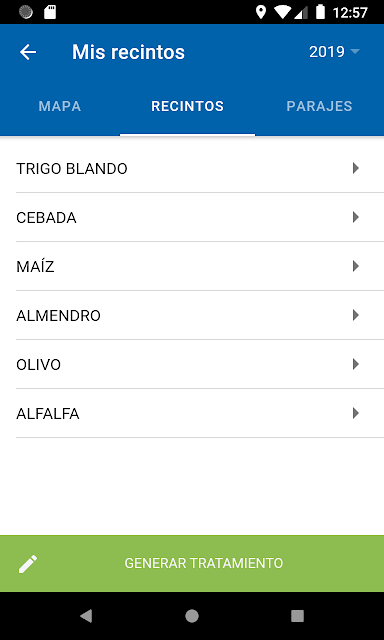Select the Recintos tab
The image size is (384, 640).
(187, 106)
